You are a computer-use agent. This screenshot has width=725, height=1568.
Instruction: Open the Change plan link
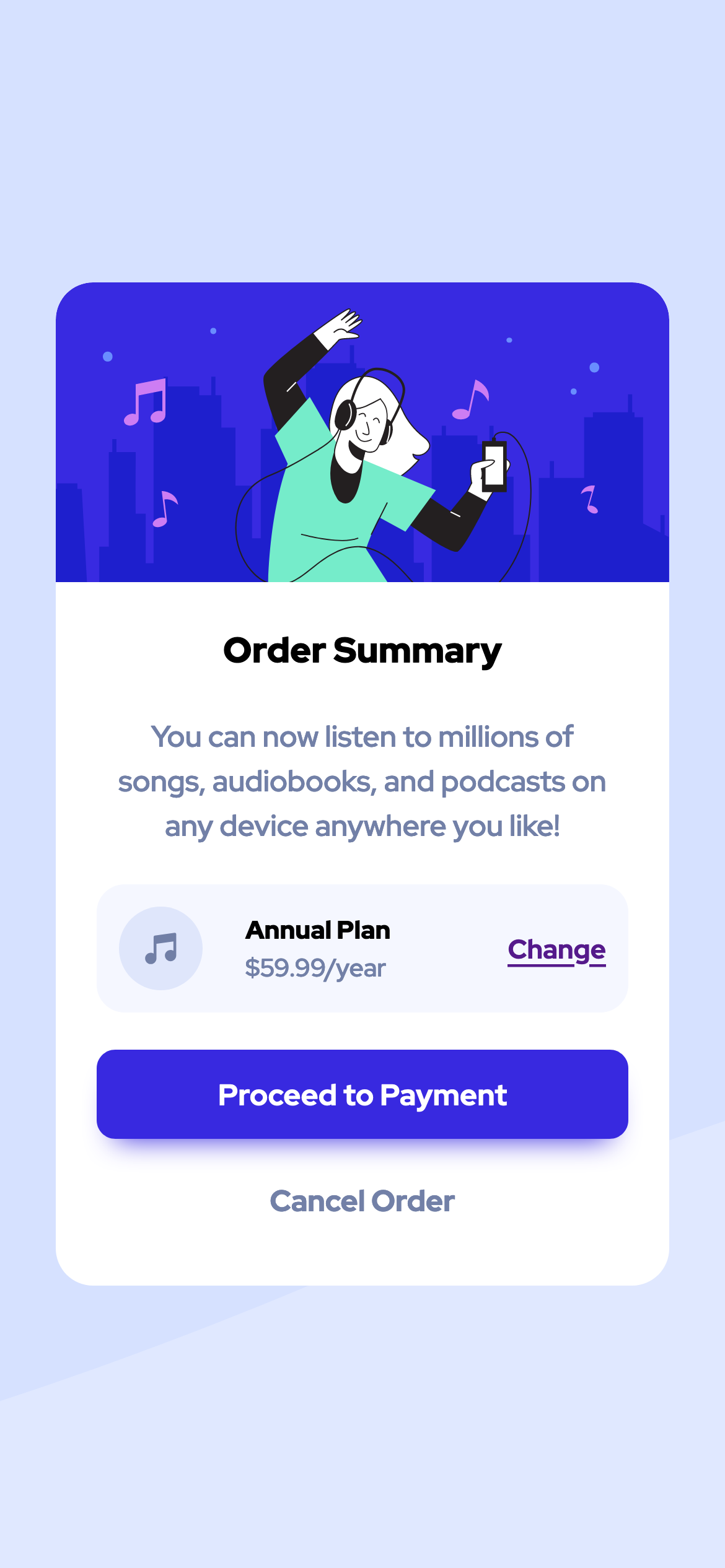[x=556, y=951]
